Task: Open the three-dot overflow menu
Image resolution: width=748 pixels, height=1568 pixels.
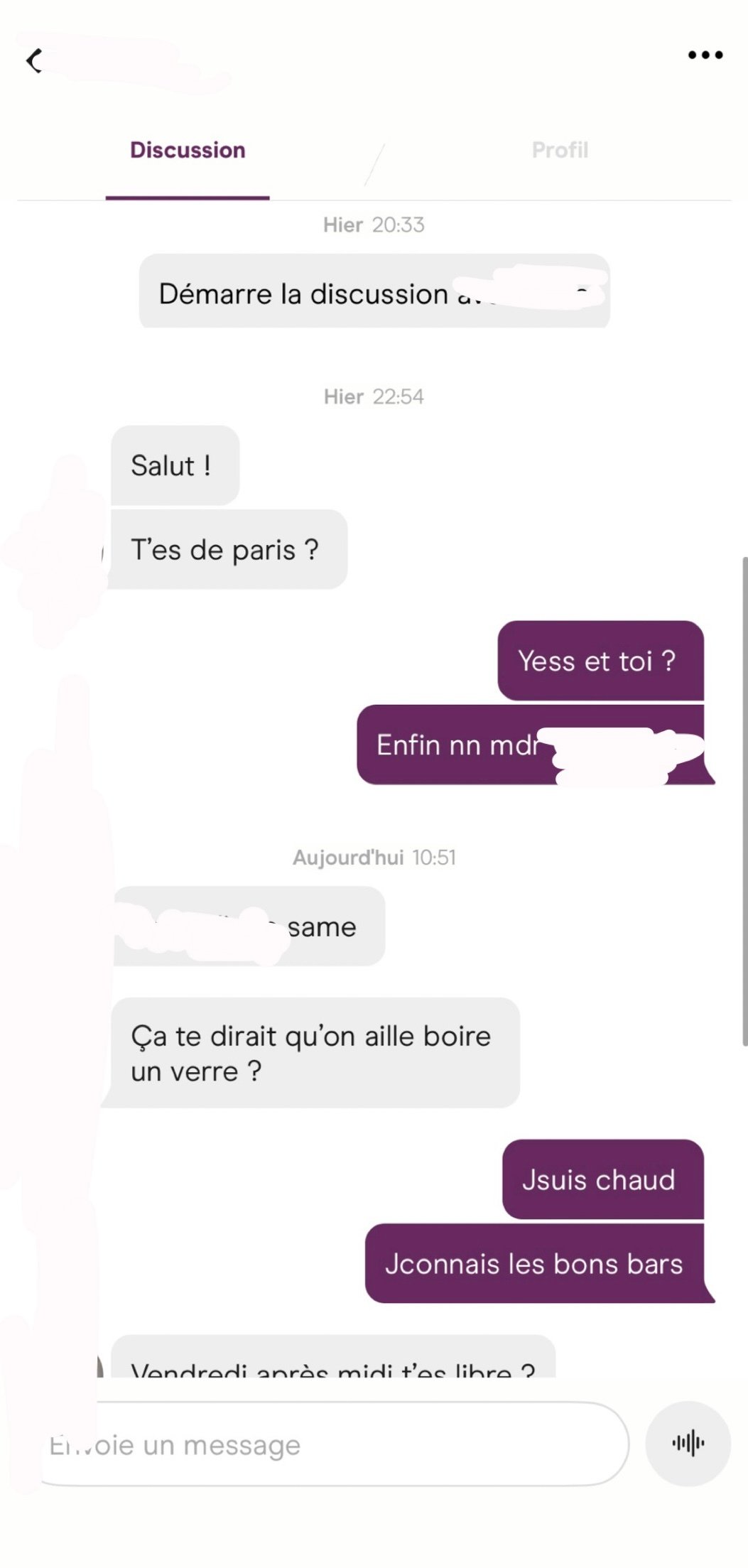Action: (x=705, y=55)
